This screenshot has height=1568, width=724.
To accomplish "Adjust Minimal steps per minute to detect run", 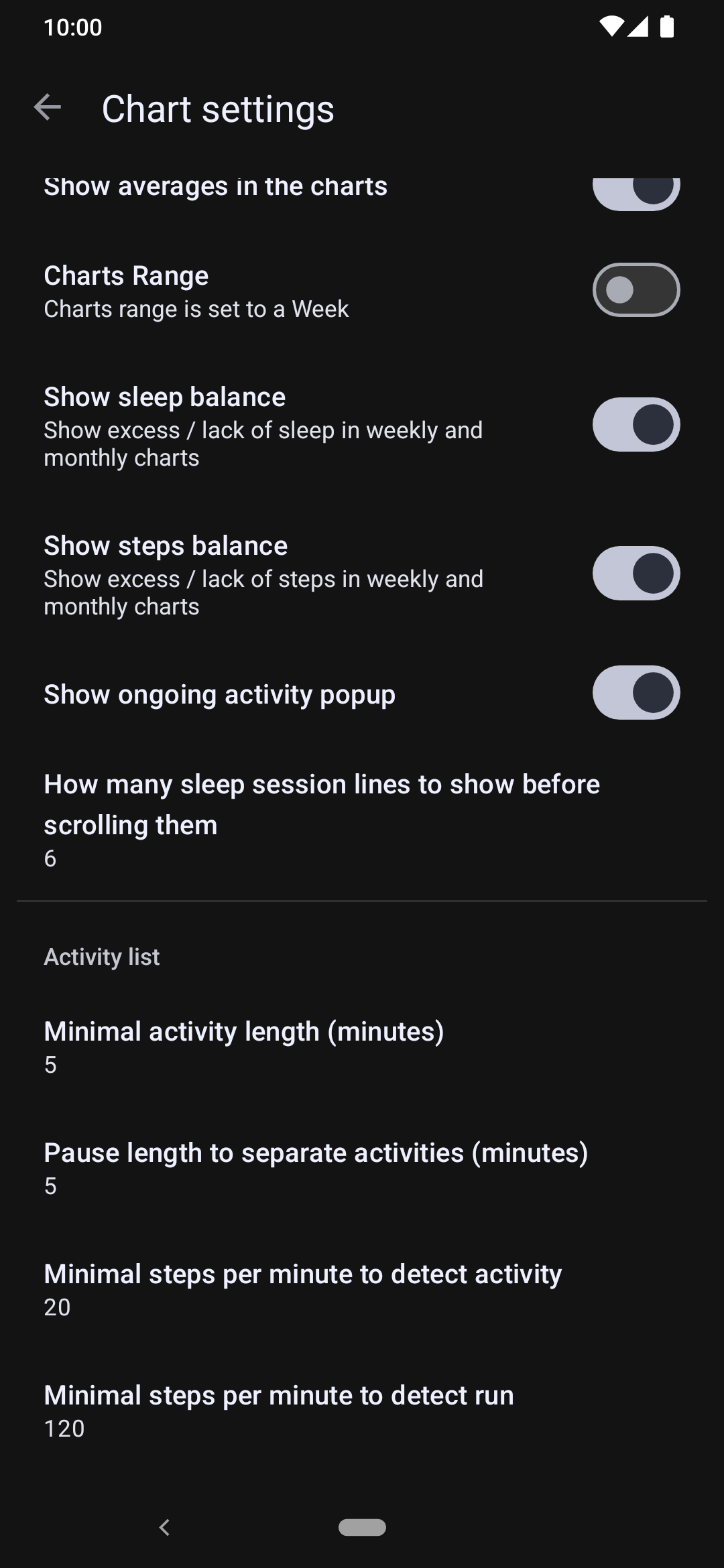I will pyautogui.click(x=362, y=1411).
